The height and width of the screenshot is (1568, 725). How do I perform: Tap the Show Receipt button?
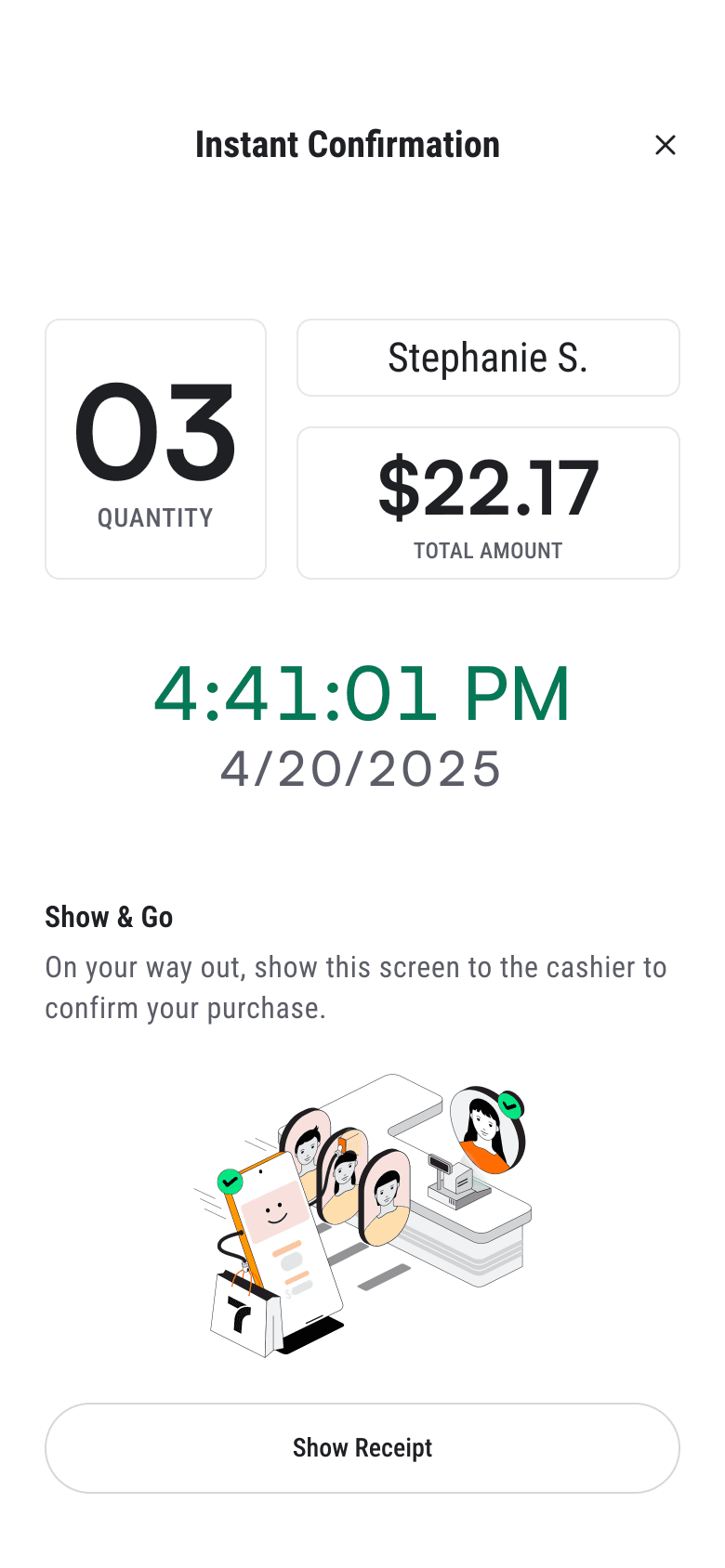coord(362,1447)
